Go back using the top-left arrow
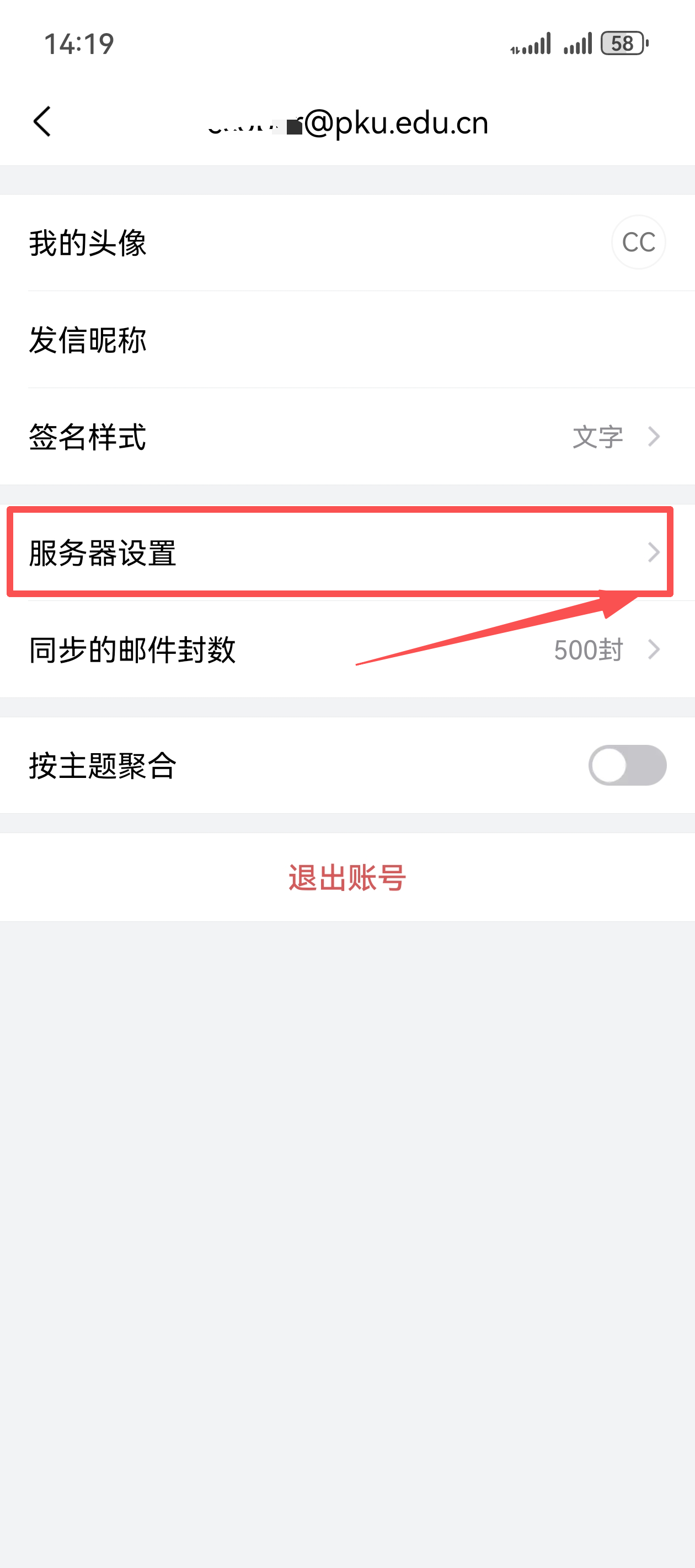 click(42, 122)
